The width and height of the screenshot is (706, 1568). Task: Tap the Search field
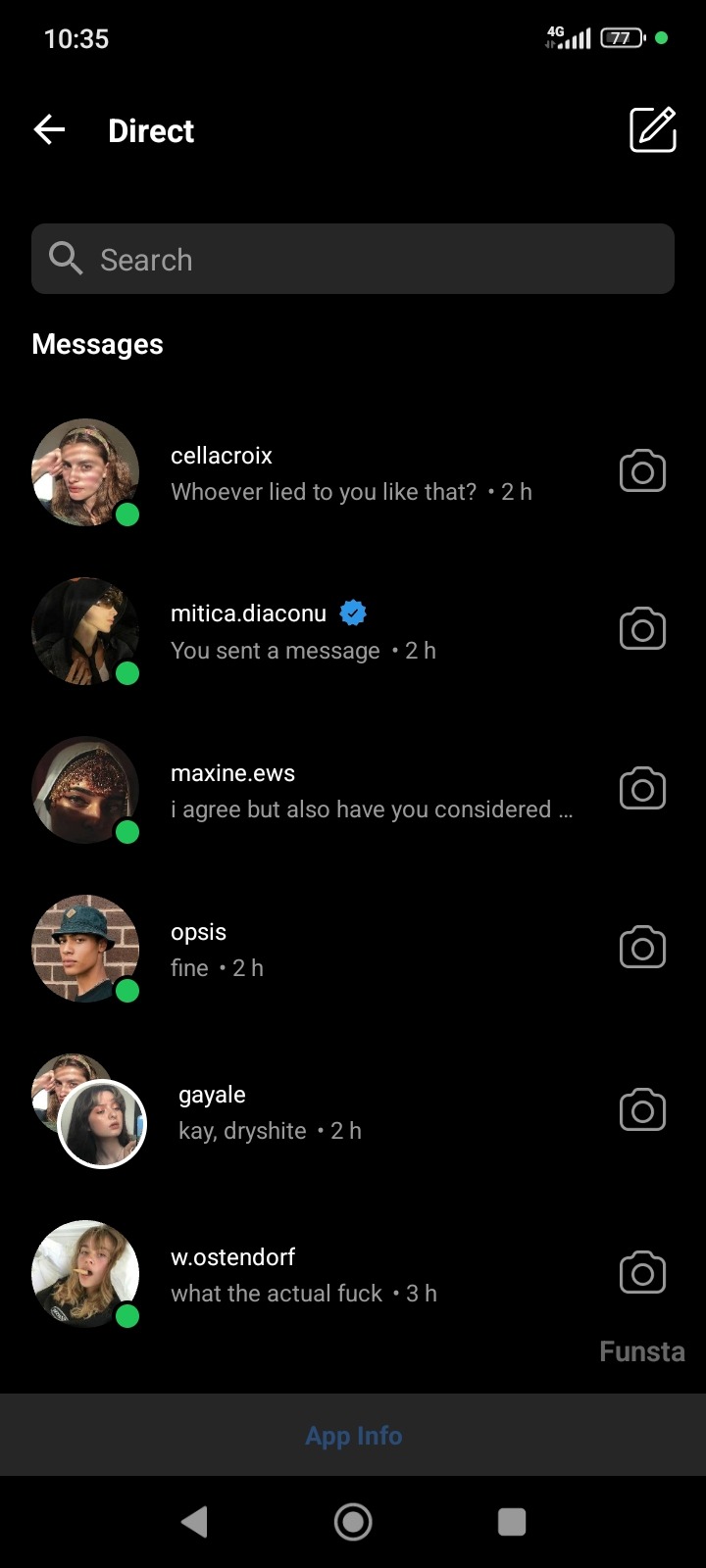353,260
